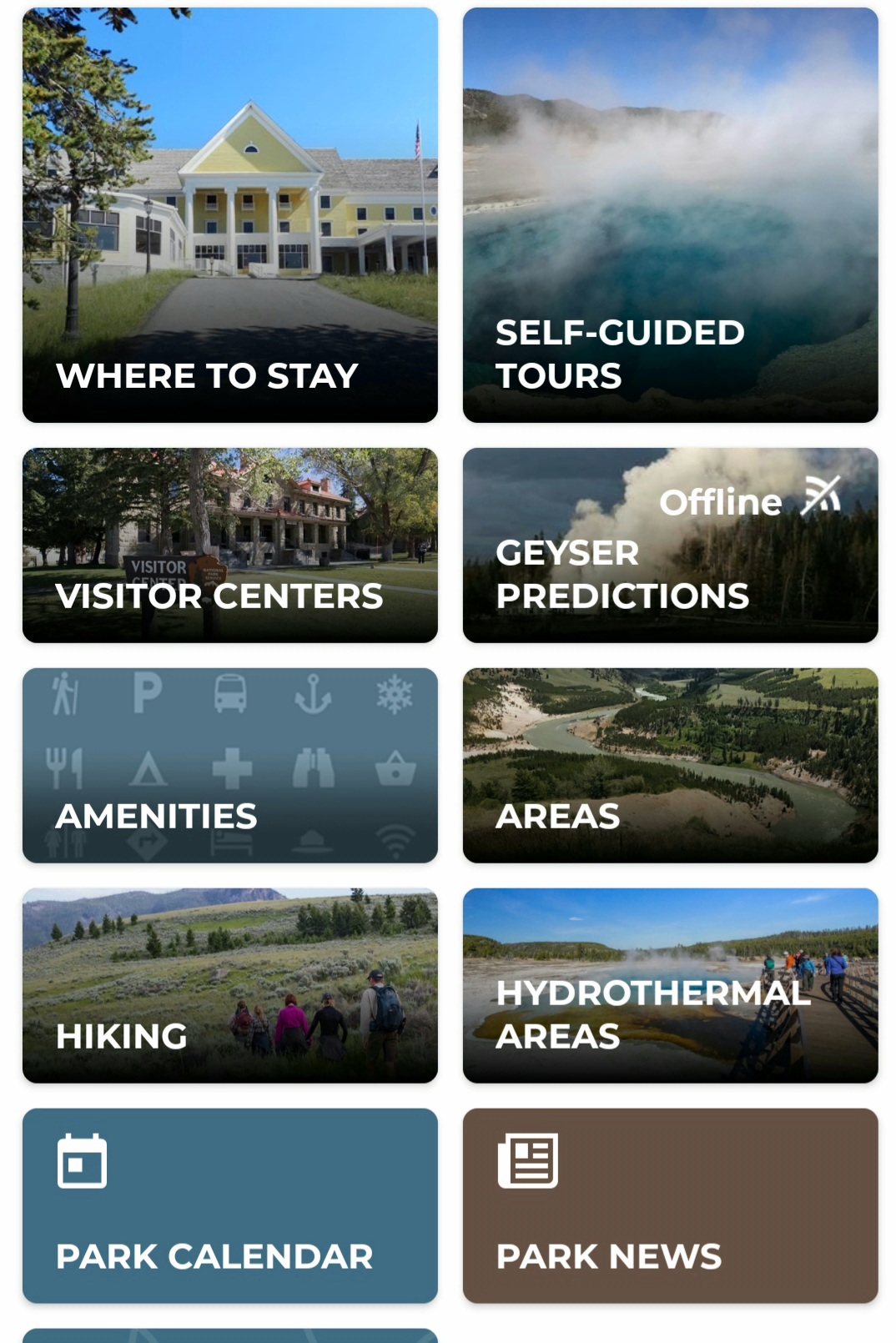Read the Park News
This screenshot has width=896, height=1343.
[670, 1205]
